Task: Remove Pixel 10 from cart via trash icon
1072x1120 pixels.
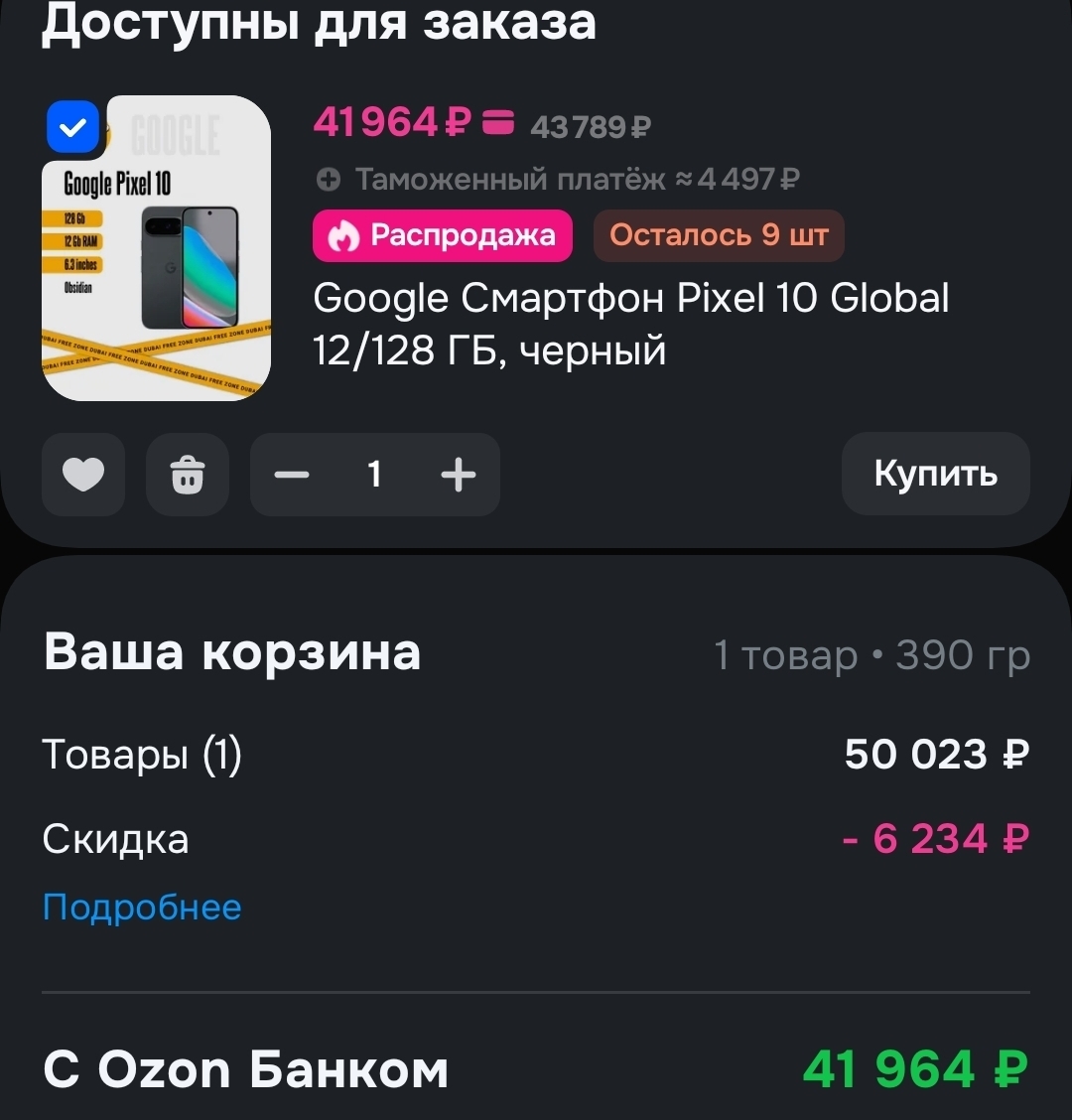Action: (188, 476)
